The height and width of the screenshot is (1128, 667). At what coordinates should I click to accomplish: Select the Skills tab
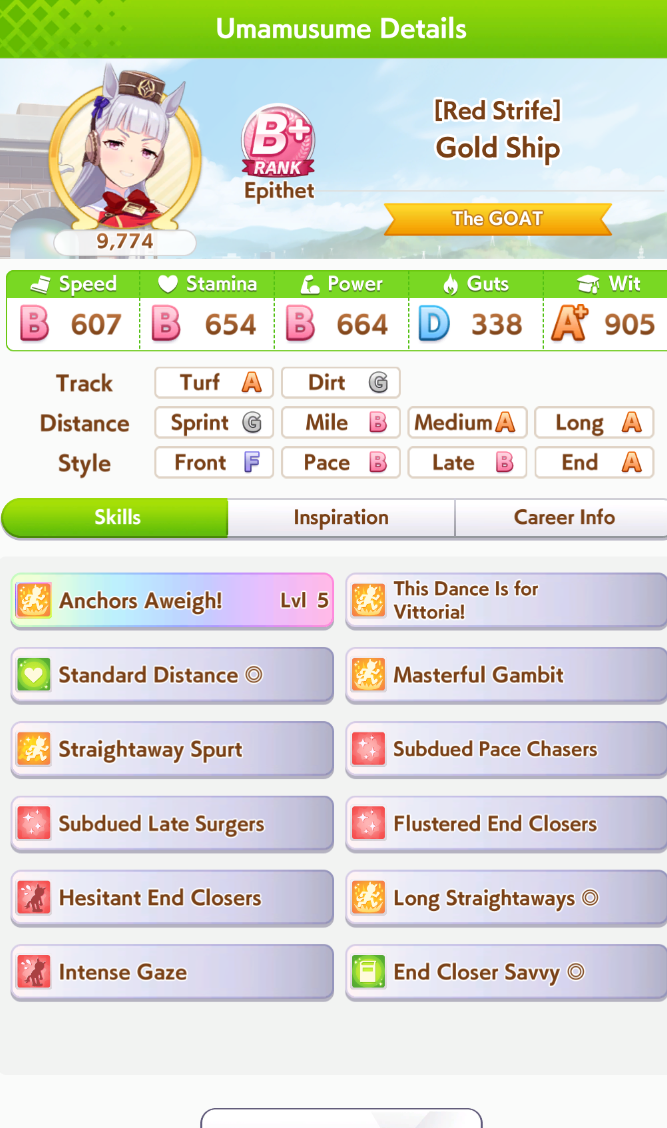(x=116, y=518)
